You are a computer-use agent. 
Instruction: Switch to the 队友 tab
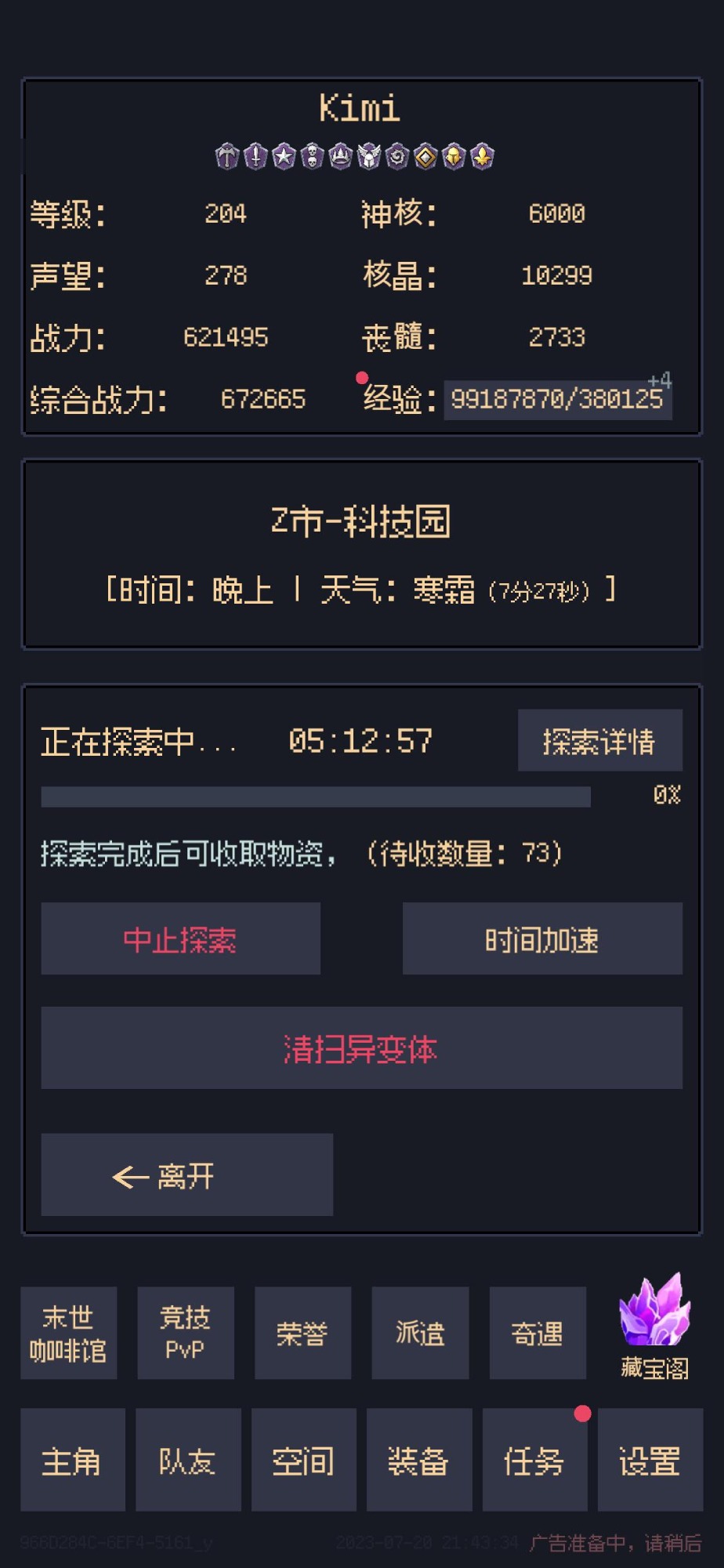point(188,1460)
